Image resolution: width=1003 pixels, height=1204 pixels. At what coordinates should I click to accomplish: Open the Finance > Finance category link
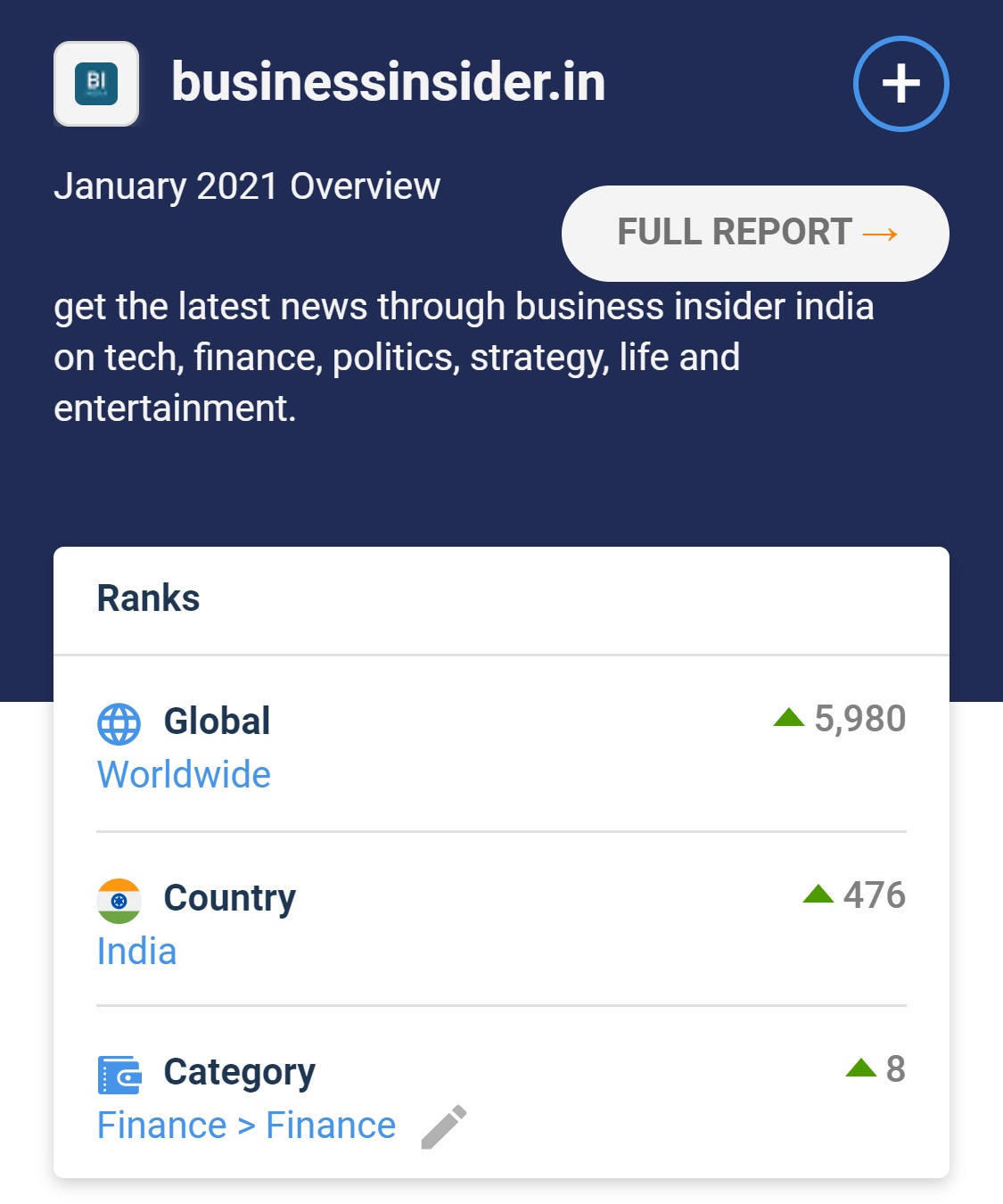click(246, 1125)
